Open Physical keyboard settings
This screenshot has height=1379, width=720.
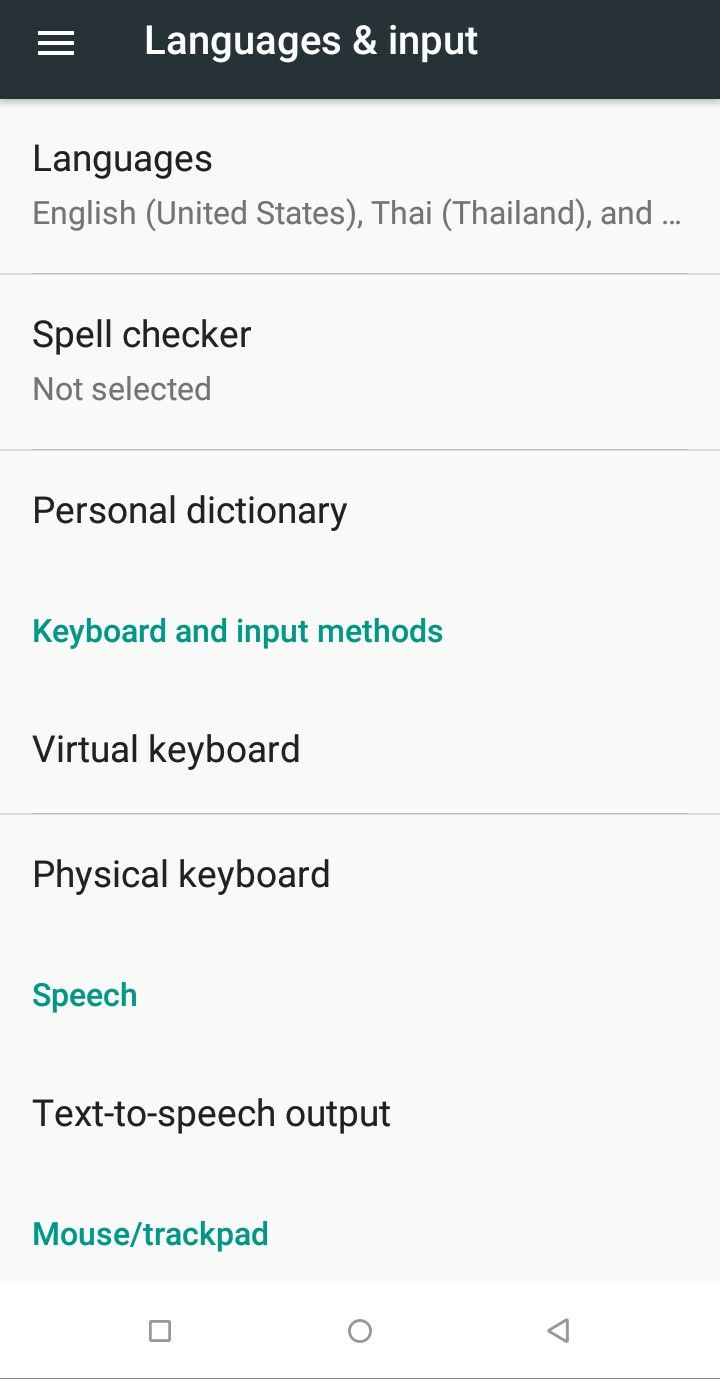point(360,875)
